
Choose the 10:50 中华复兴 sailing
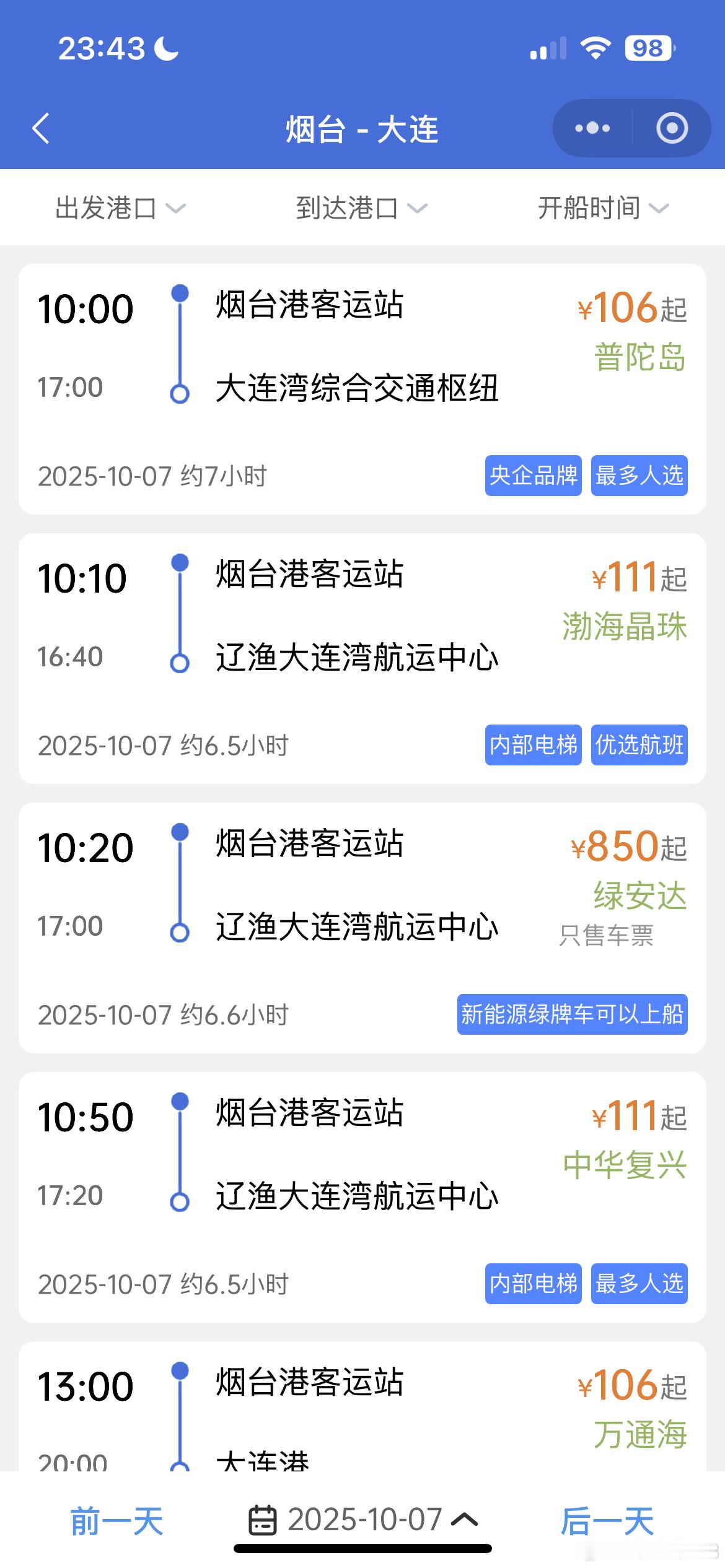pos(362,1197)
